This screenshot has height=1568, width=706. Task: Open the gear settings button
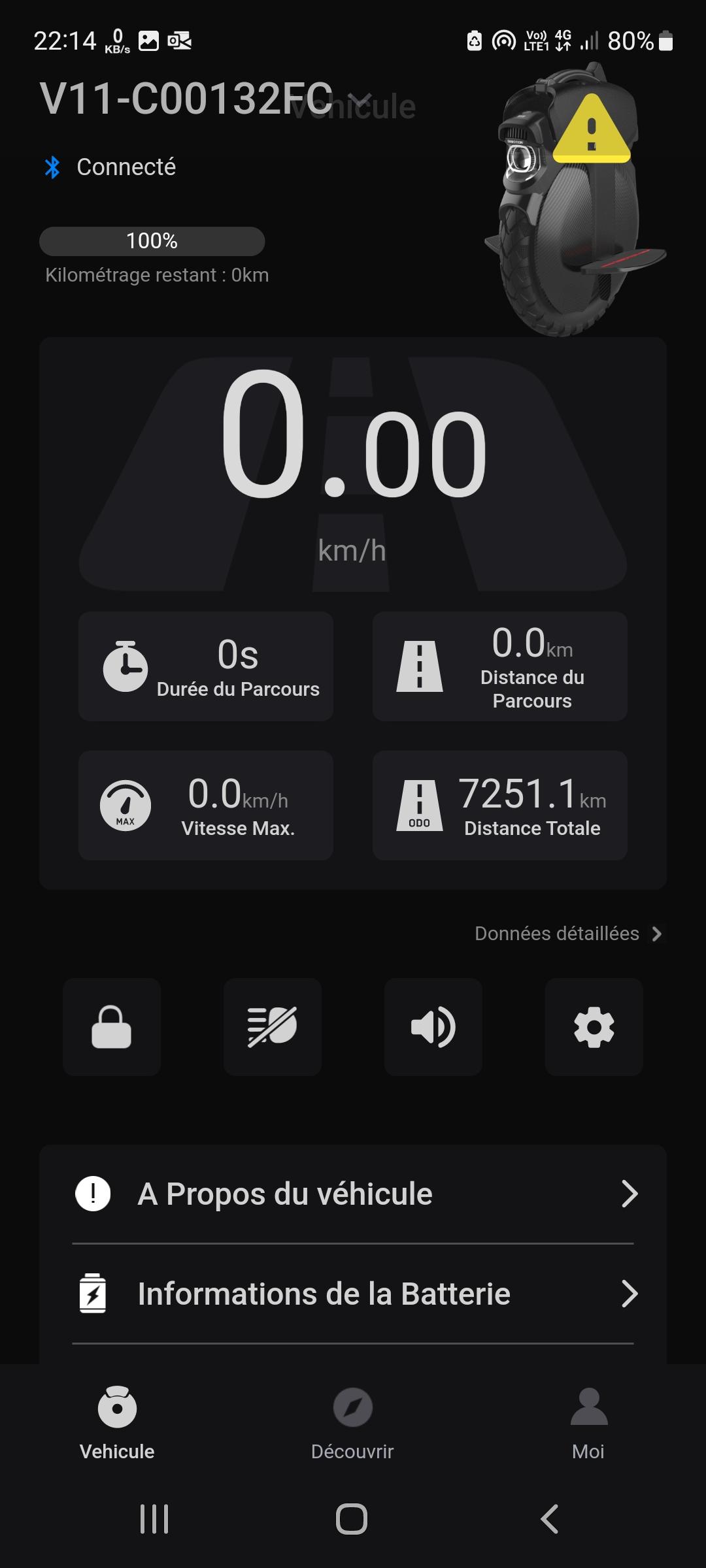point(594,1027)
